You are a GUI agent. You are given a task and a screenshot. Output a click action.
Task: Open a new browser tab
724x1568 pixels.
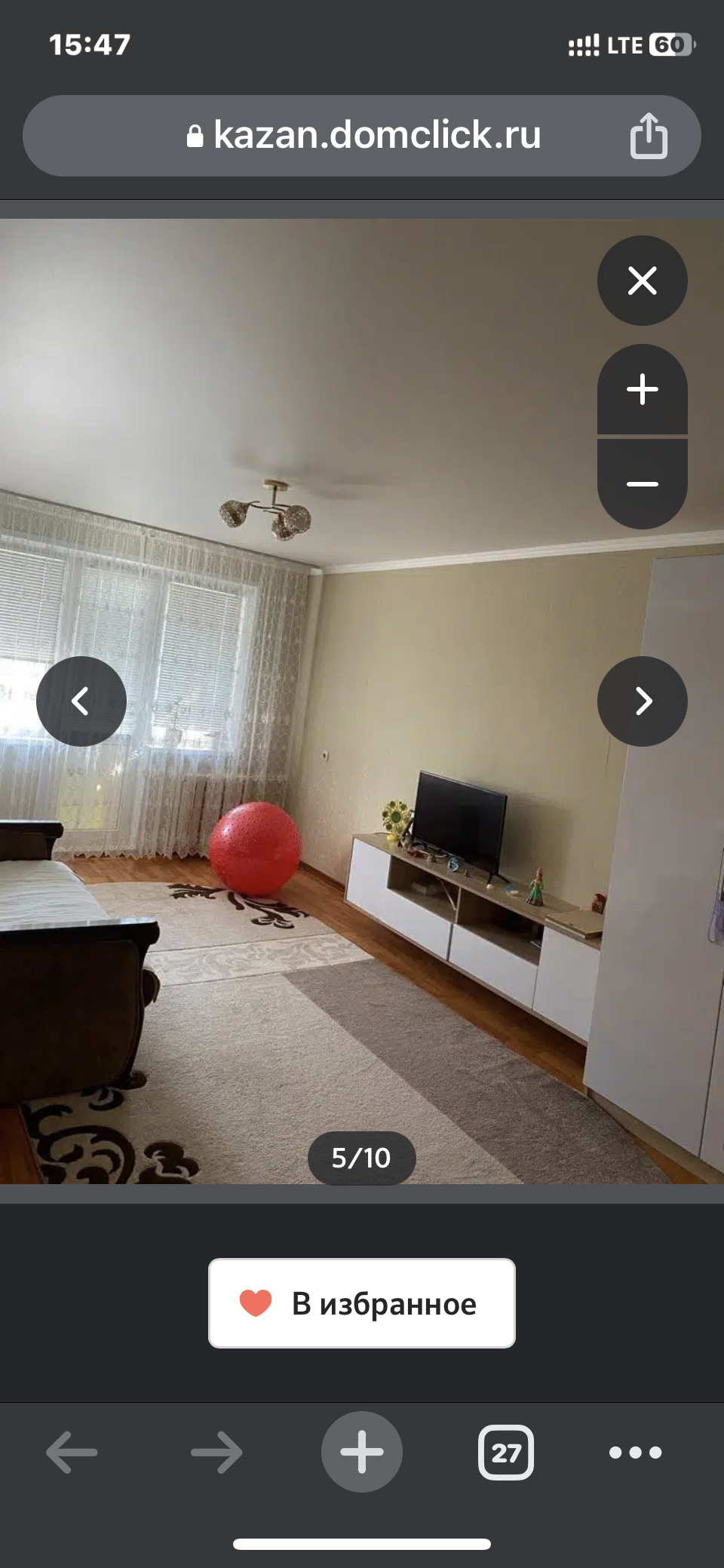(x=362, y=1452)
